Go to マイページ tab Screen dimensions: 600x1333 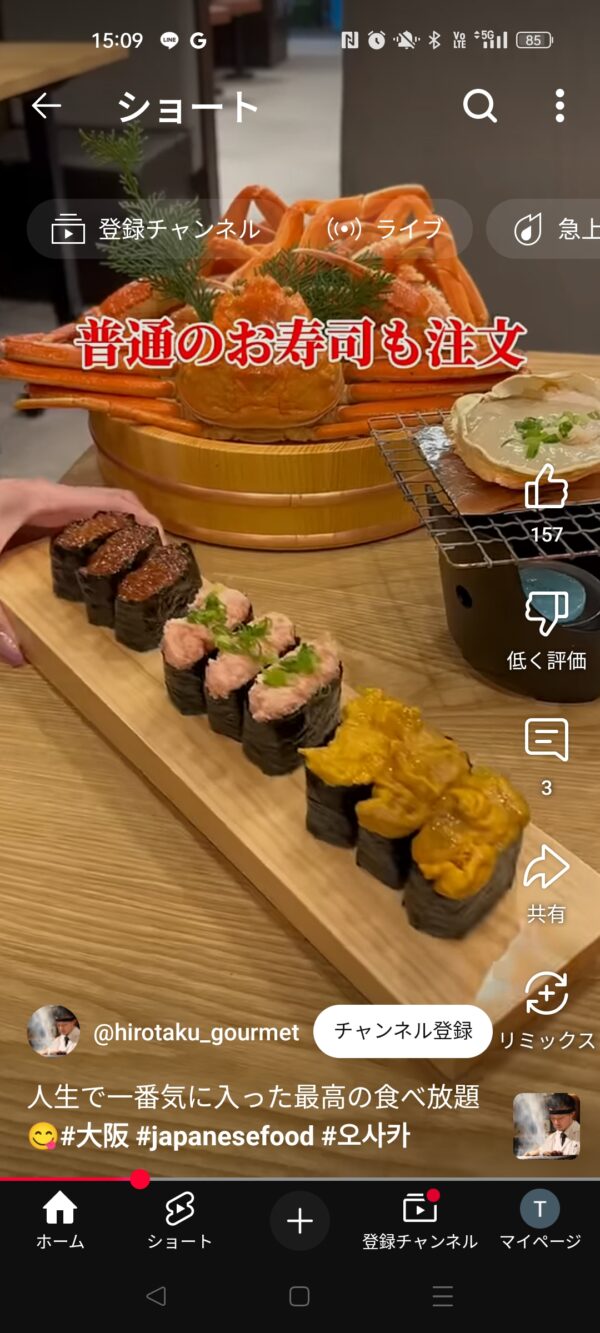[540, 1221]
